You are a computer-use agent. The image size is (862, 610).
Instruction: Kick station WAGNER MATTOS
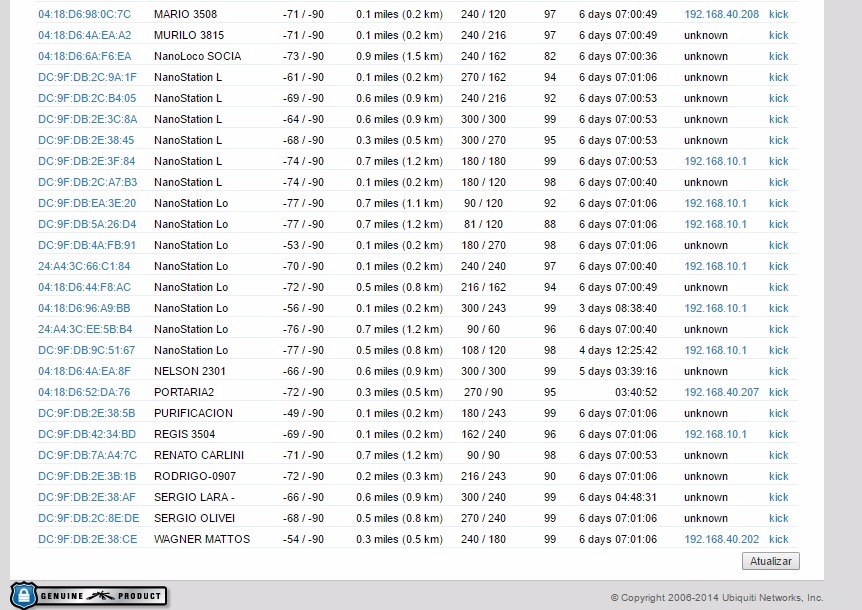[x=778, y=539]
